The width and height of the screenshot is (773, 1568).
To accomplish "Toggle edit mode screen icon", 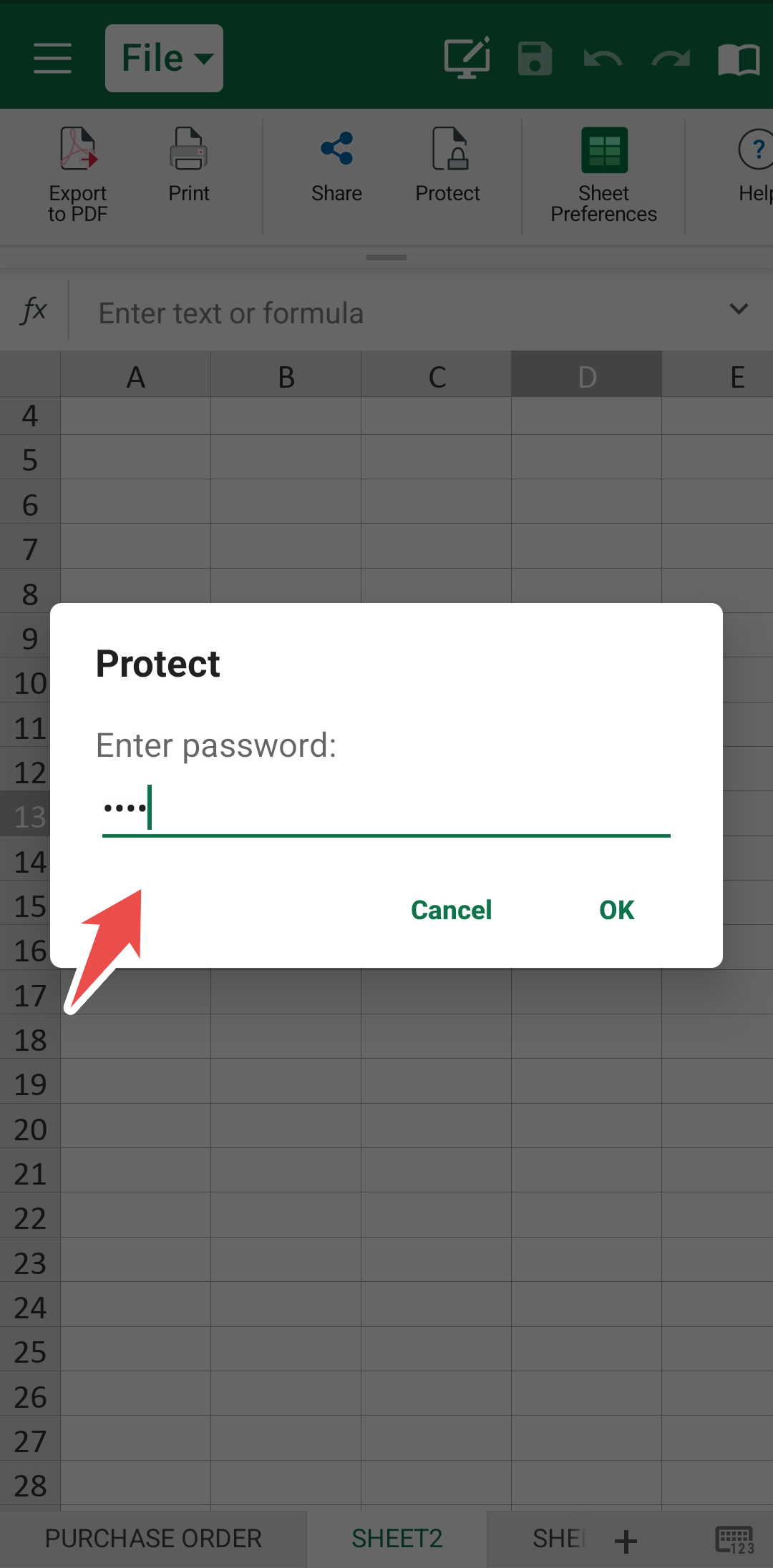I will 467,58.
